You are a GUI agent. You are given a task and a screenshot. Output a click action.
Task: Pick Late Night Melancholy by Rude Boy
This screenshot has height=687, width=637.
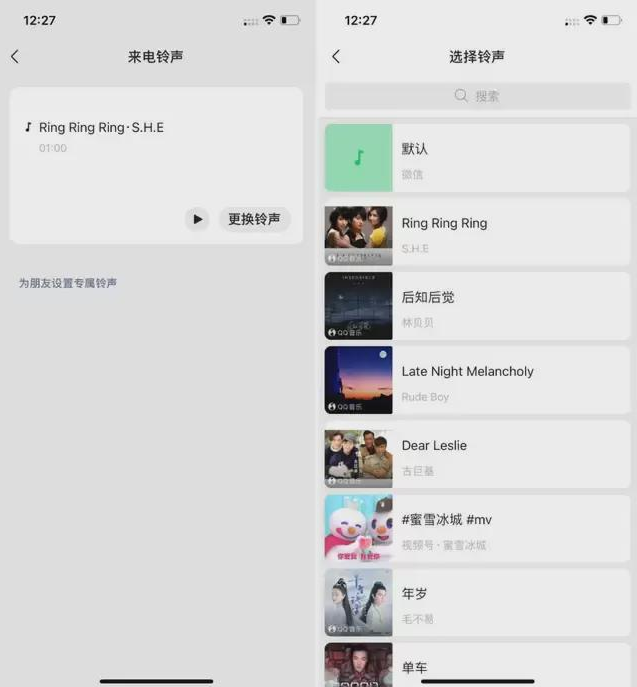[477, 380]
